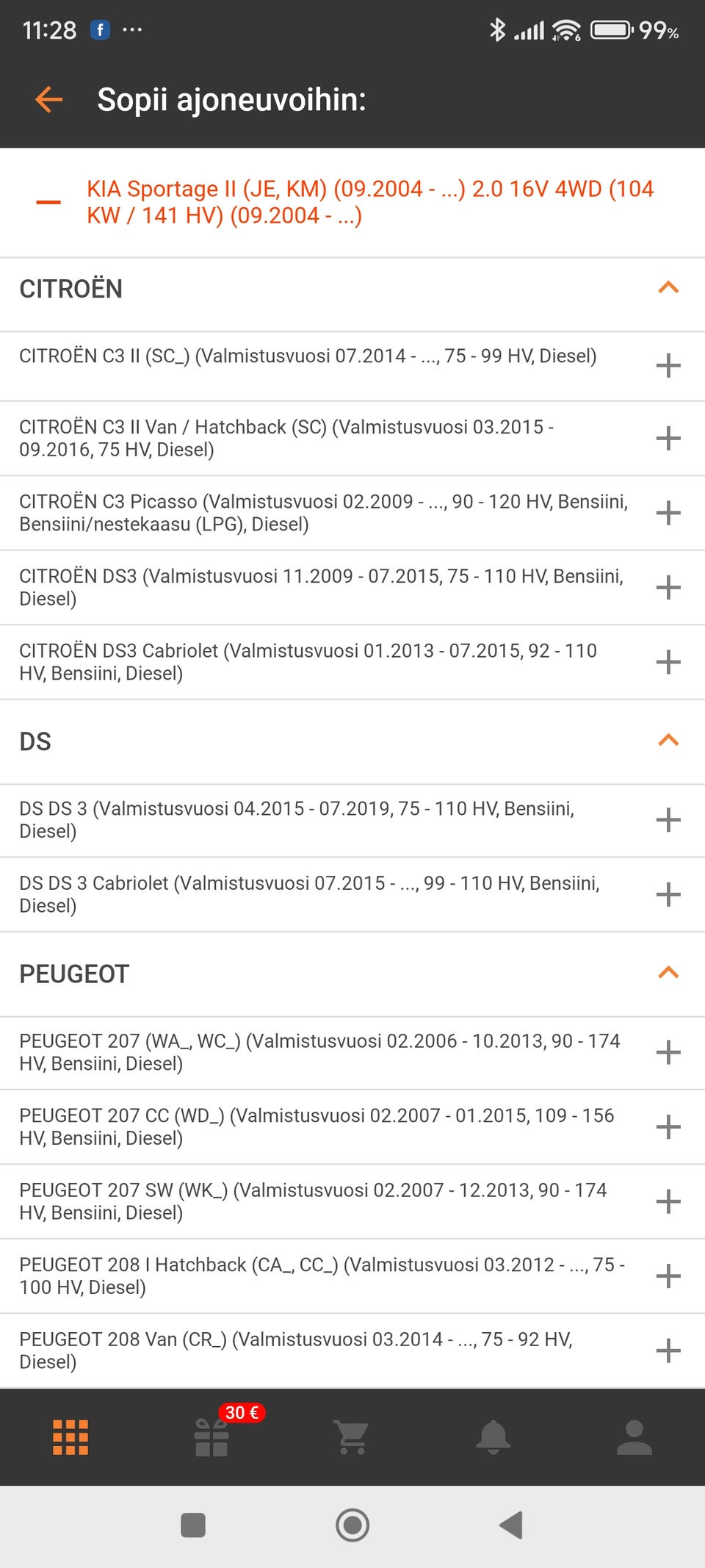The width and height of the screenshot is (705, 1568).
Task: Expand PEUGEOT 207 CC (WD_) row
Action: click(668, 1126)
